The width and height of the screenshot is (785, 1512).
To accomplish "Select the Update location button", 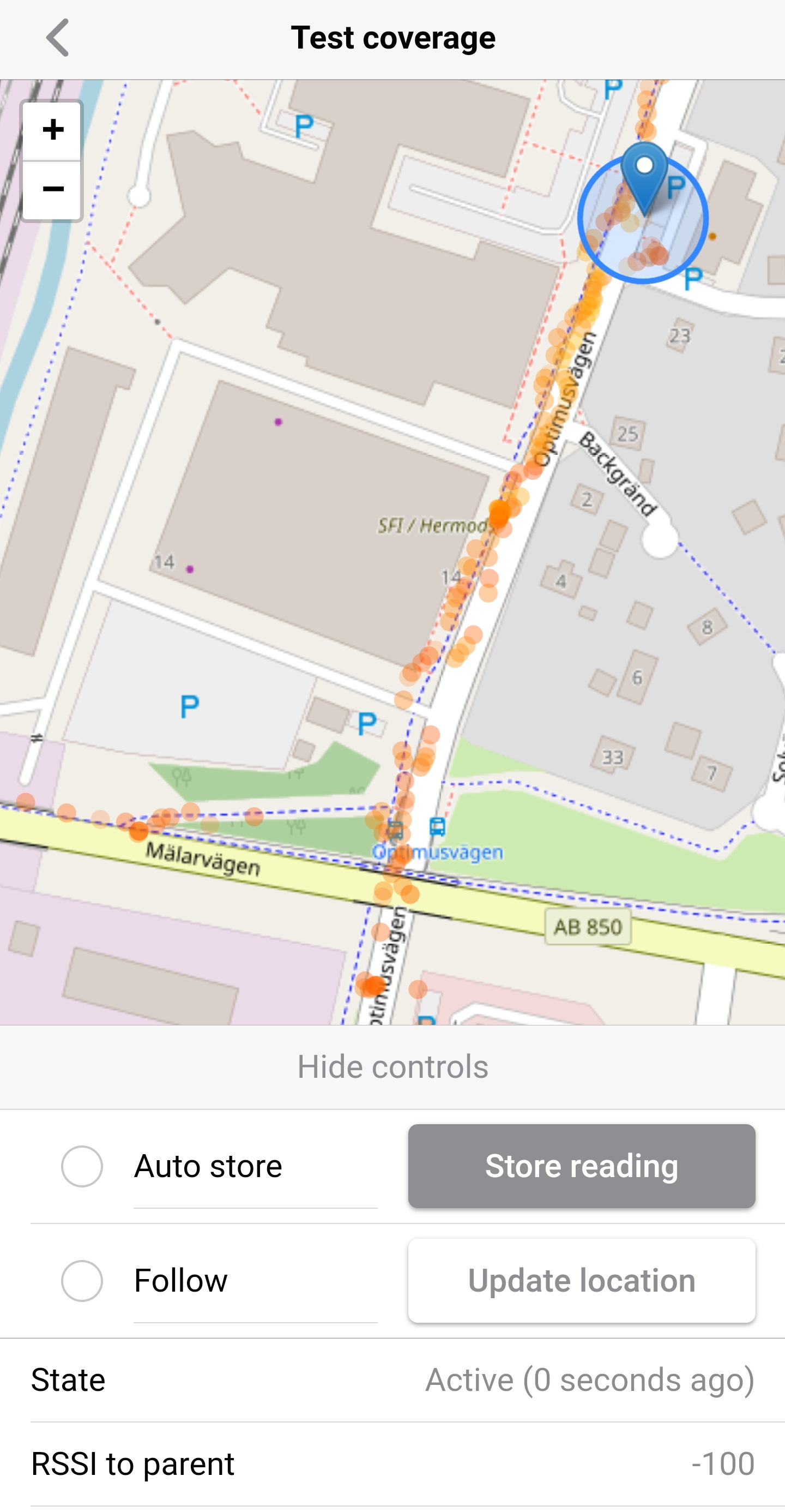I will (x=582, y=1280).
